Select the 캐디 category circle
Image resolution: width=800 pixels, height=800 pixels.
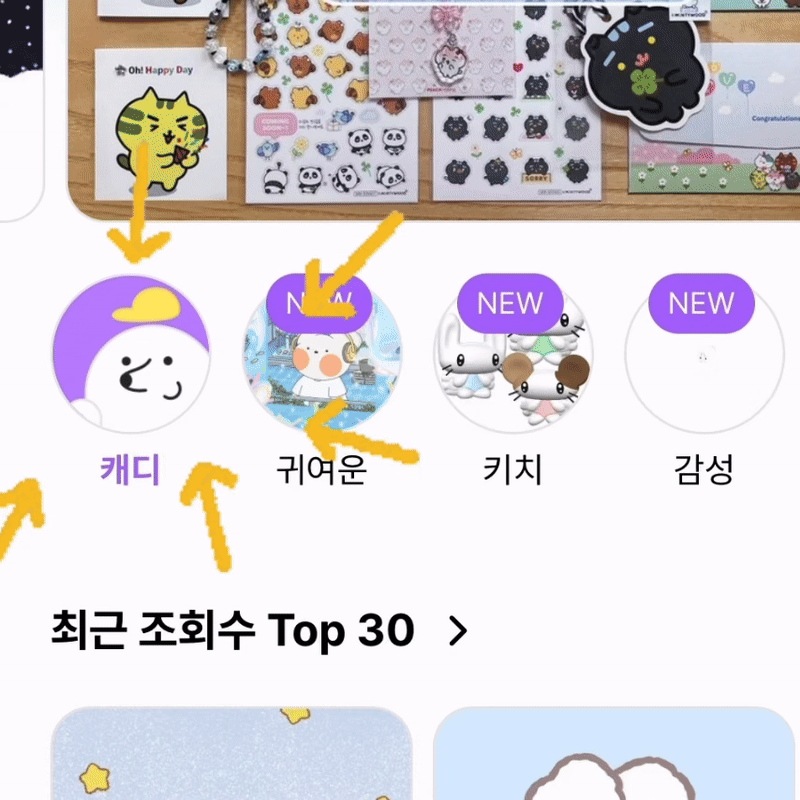click(x=131, y=353)
